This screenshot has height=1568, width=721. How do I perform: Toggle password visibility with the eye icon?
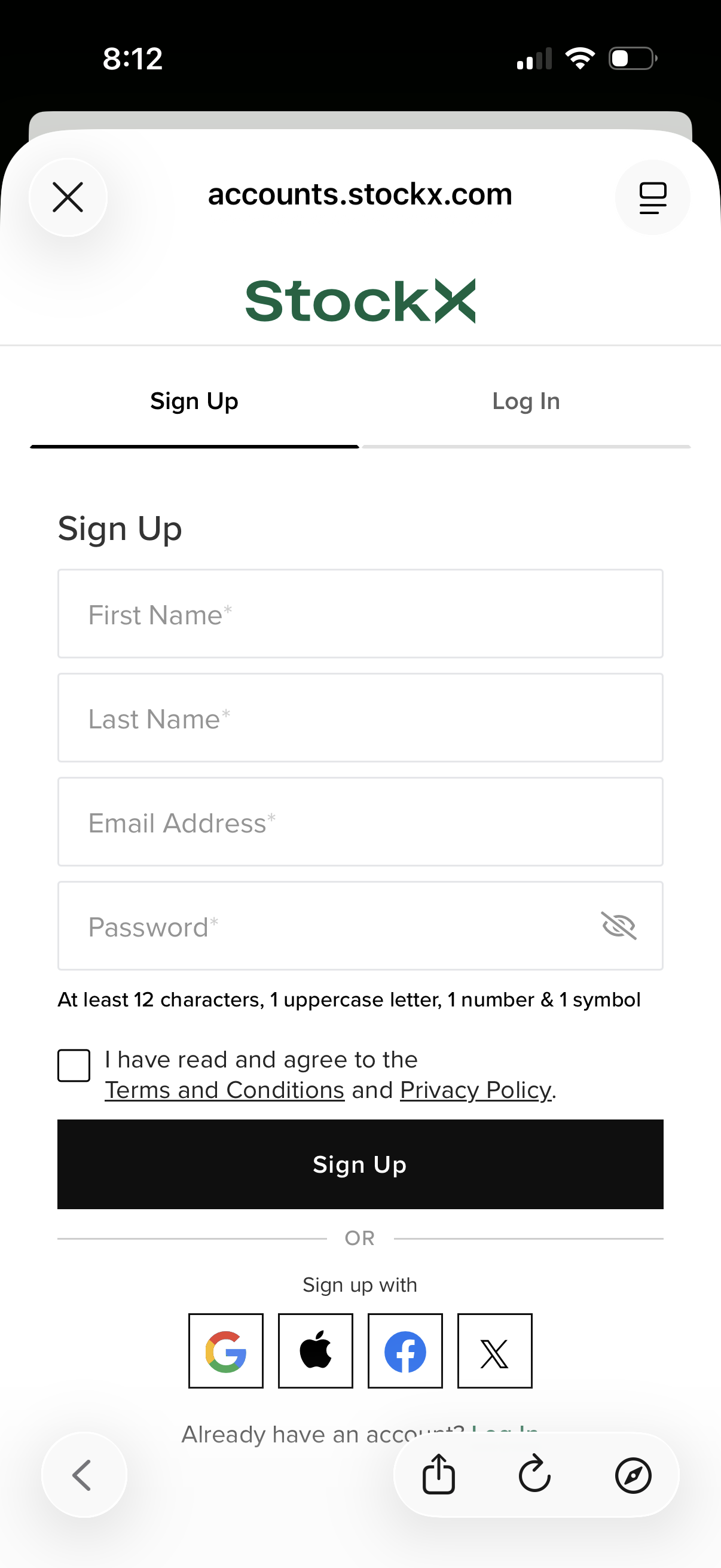(x=618, y=926)
